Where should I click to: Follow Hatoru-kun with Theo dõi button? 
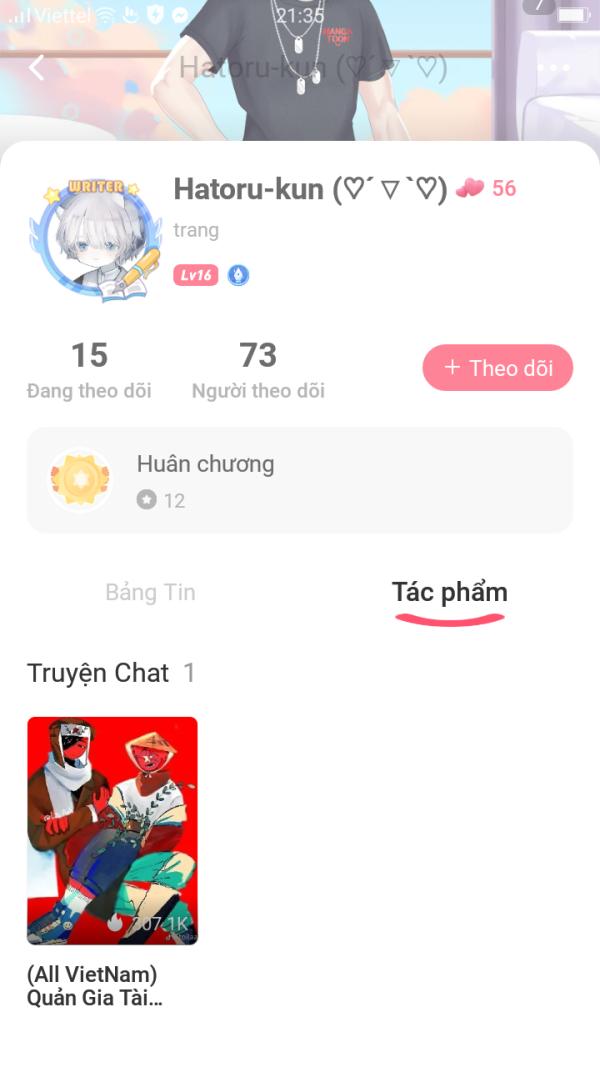(x=498, y=368)
